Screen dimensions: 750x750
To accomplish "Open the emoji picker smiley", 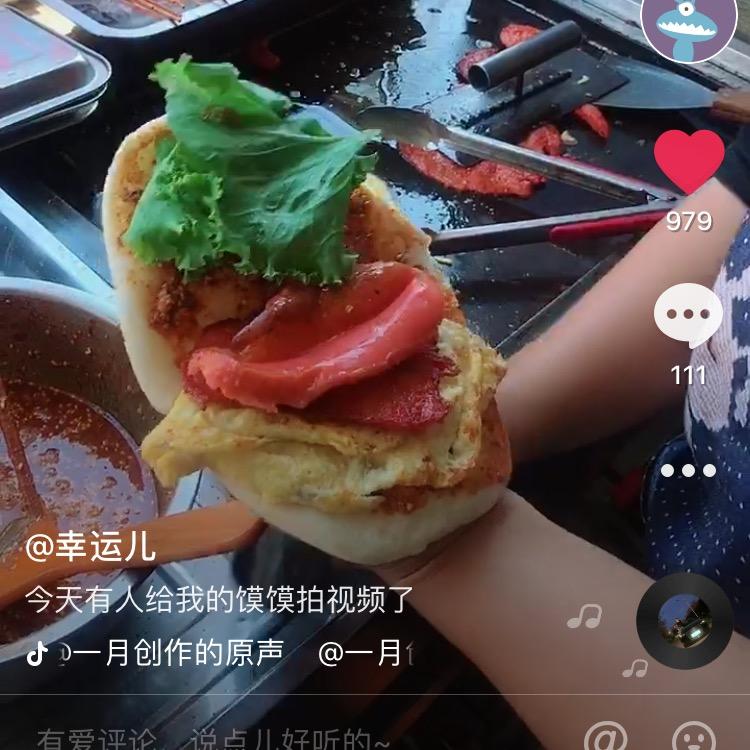I will pyautogui.click(x=693, y=738).
